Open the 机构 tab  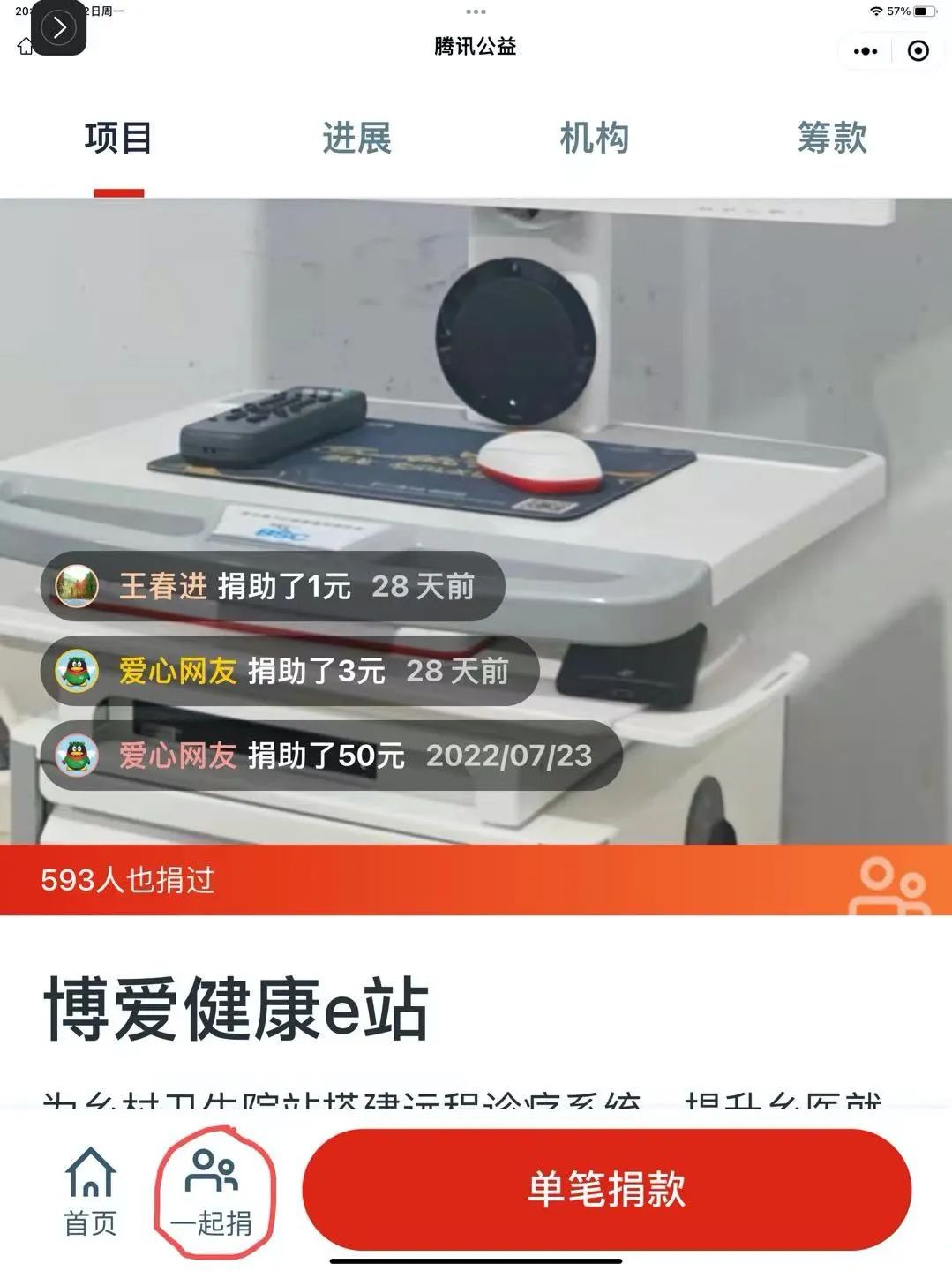(x=594, y=139)
